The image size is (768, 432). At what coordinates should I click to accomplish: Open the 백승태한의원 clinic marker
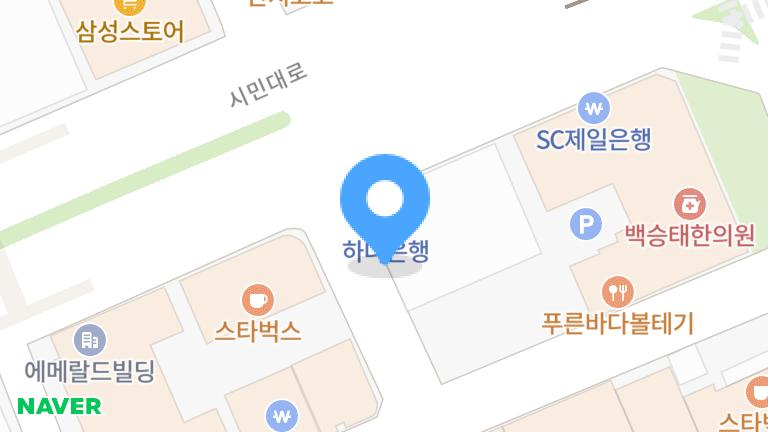click(688, 205)
